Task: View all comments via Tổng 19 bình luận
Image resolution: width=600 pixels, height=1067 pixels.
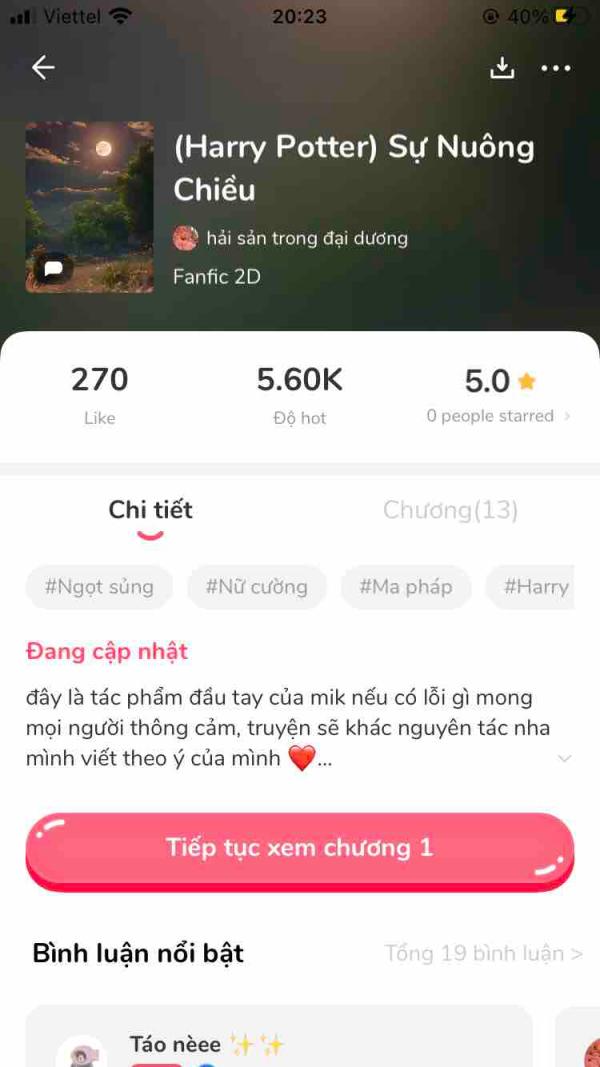Action: click(x=483, y=954)
